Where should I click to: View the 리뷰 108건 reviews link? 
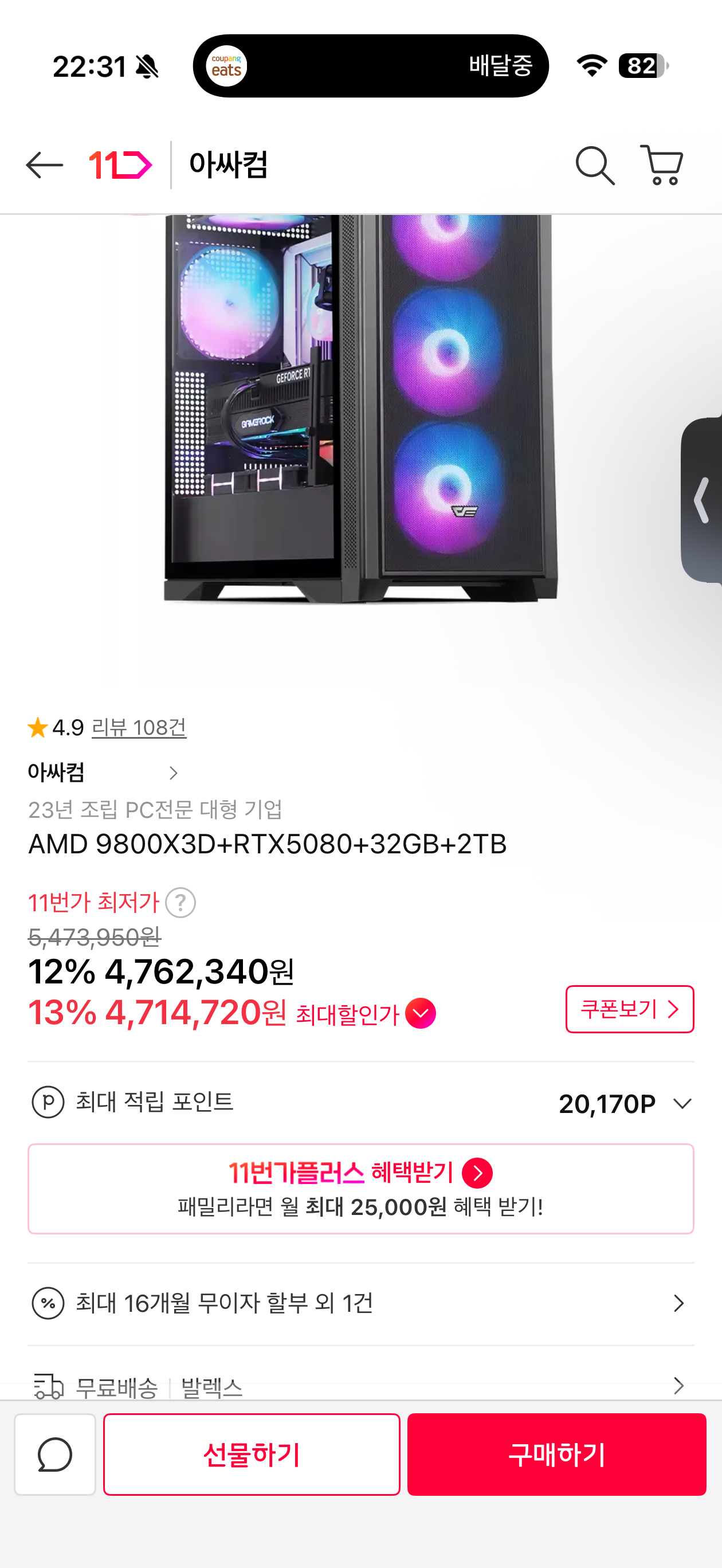click(x=139, y=727)
